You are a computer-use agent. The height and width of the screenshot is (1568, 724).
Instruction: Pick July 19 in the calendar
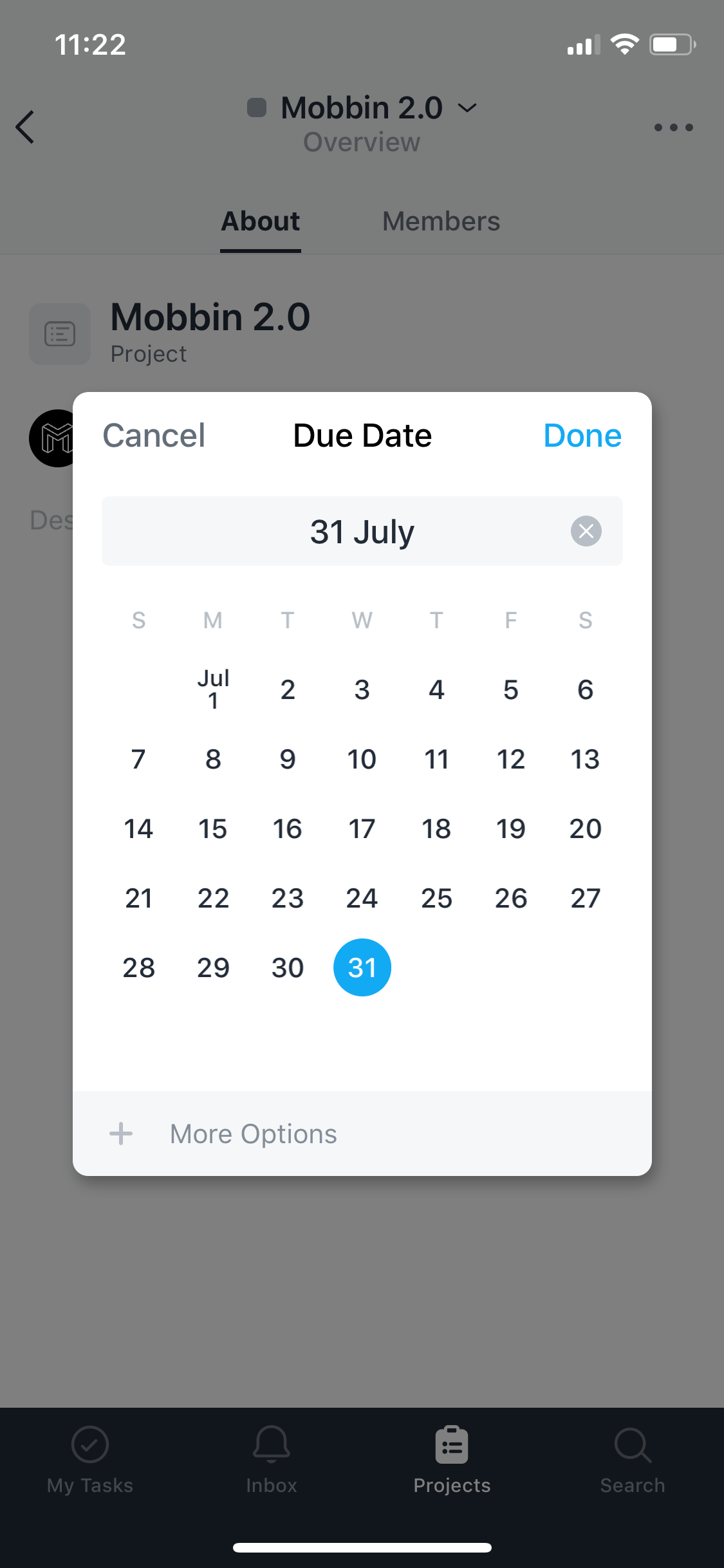[511, 828]
